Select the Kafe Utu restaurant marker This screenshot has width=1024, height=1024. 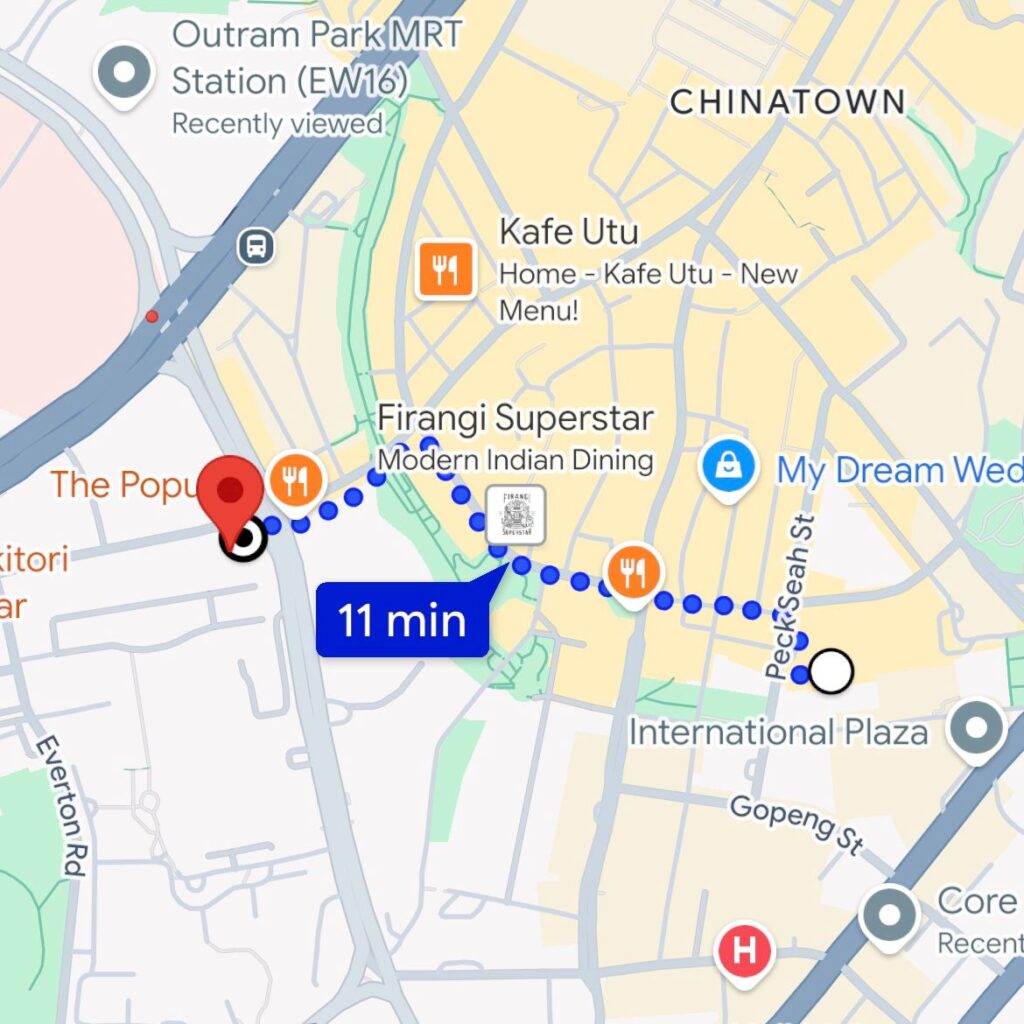(x=445, y=268)
